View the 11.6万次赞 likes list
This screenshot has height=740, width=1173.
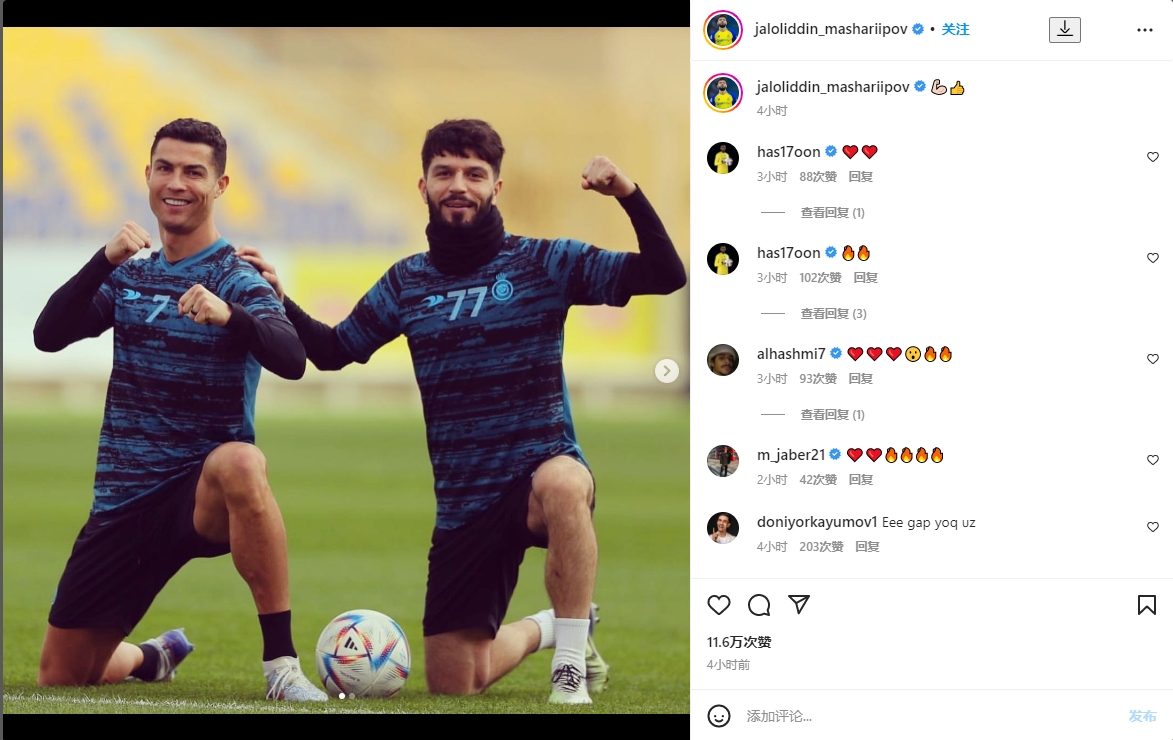pos(739,642)
